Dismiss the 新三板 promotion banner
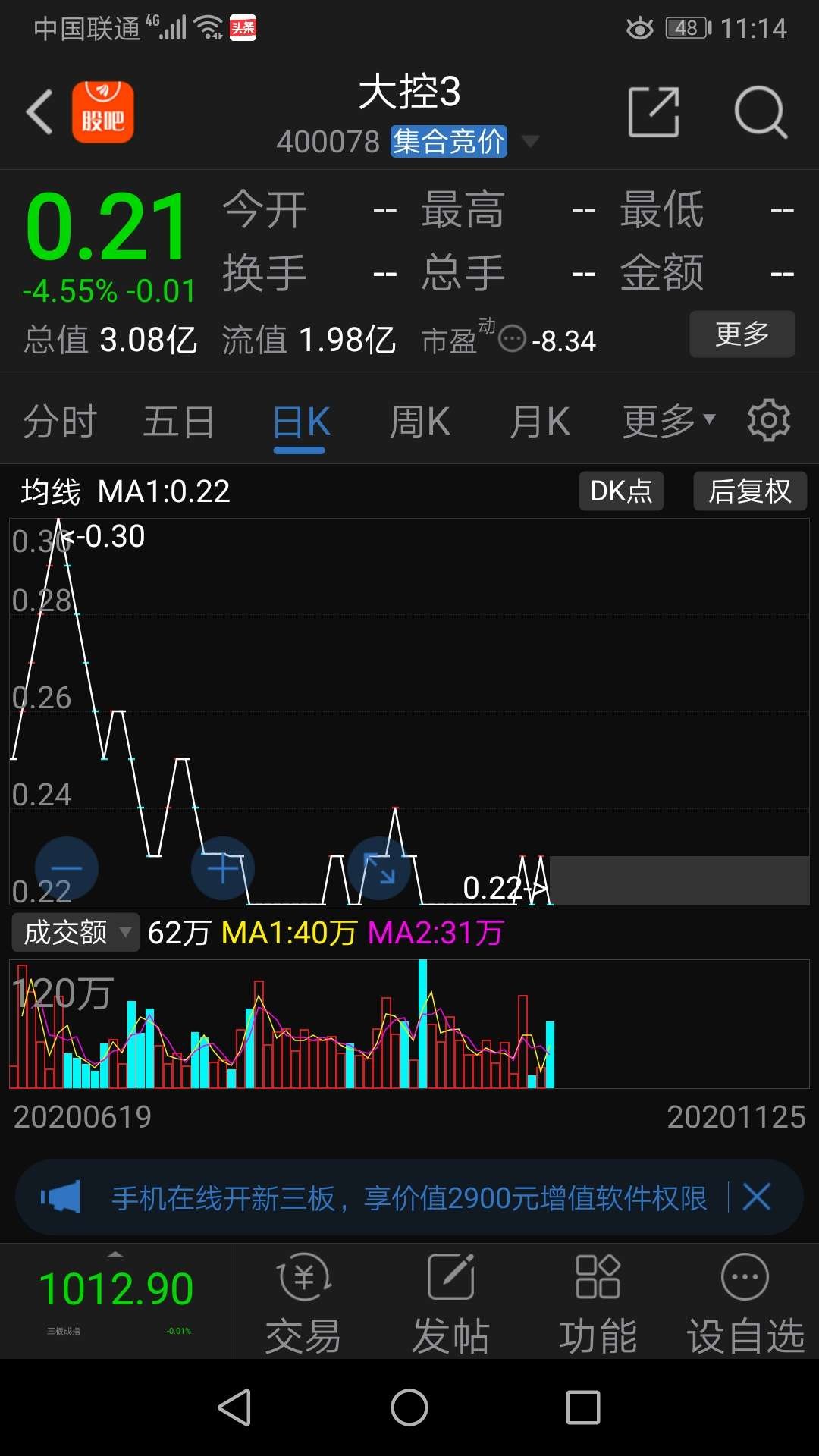This screenshot has width=819, height=1456. 756,1197
